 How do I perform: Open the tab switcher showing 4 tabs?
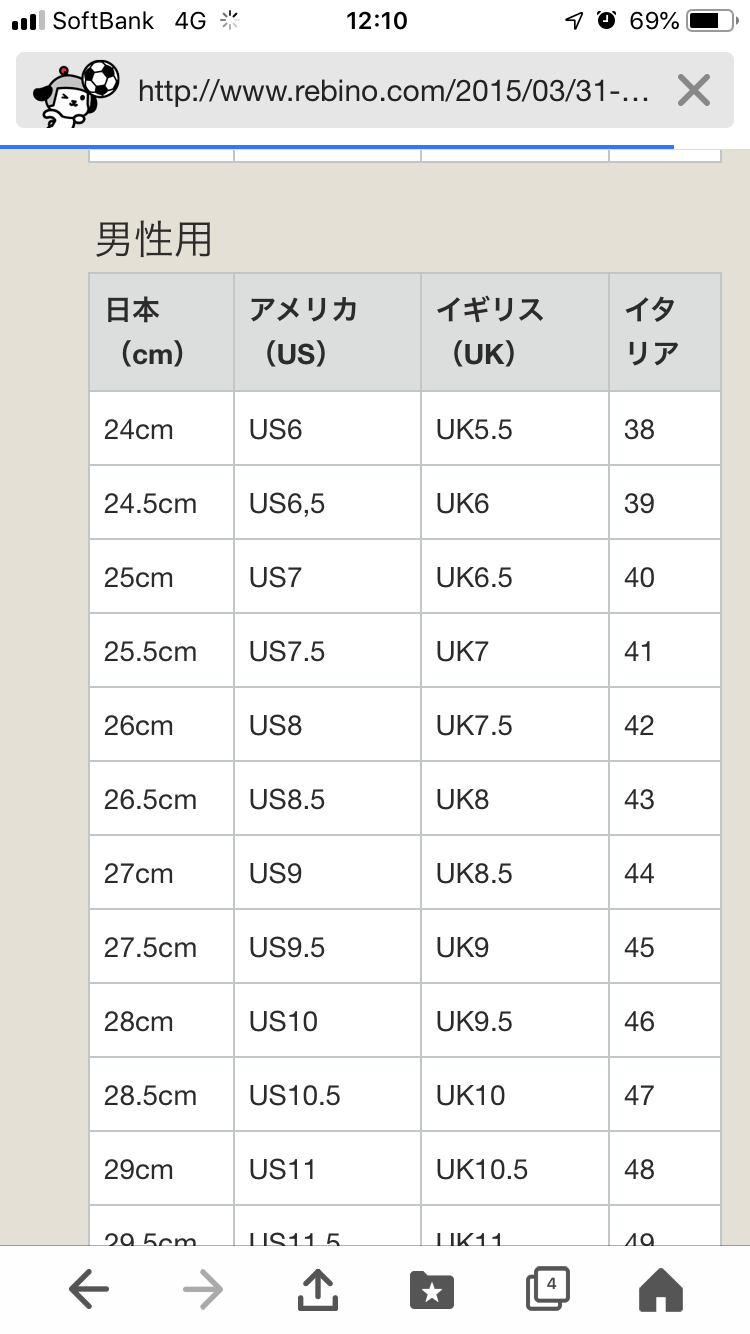click(x=547, y=1289)
